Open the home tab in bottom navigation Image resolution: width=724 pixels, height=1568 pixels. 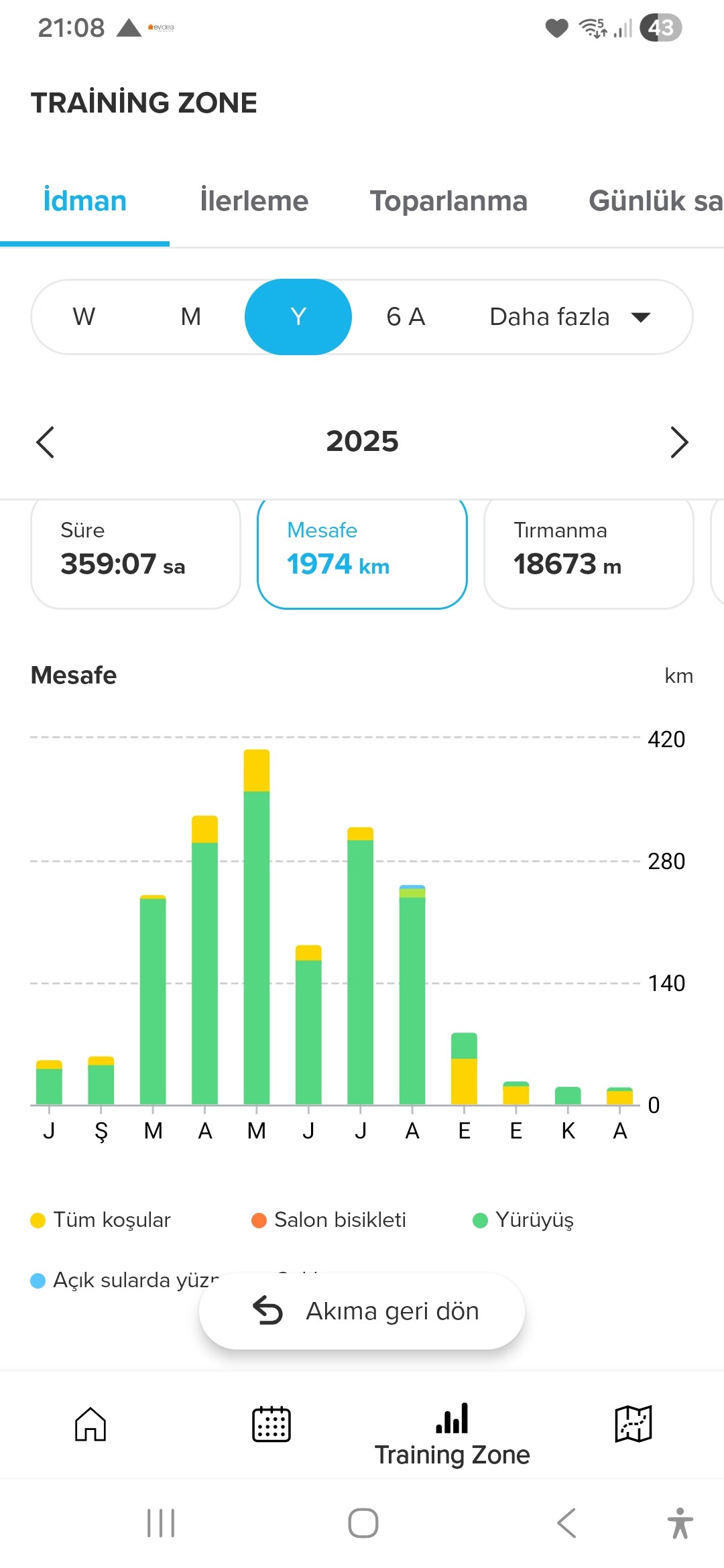pyautogui.click(x=90, y=1424)
